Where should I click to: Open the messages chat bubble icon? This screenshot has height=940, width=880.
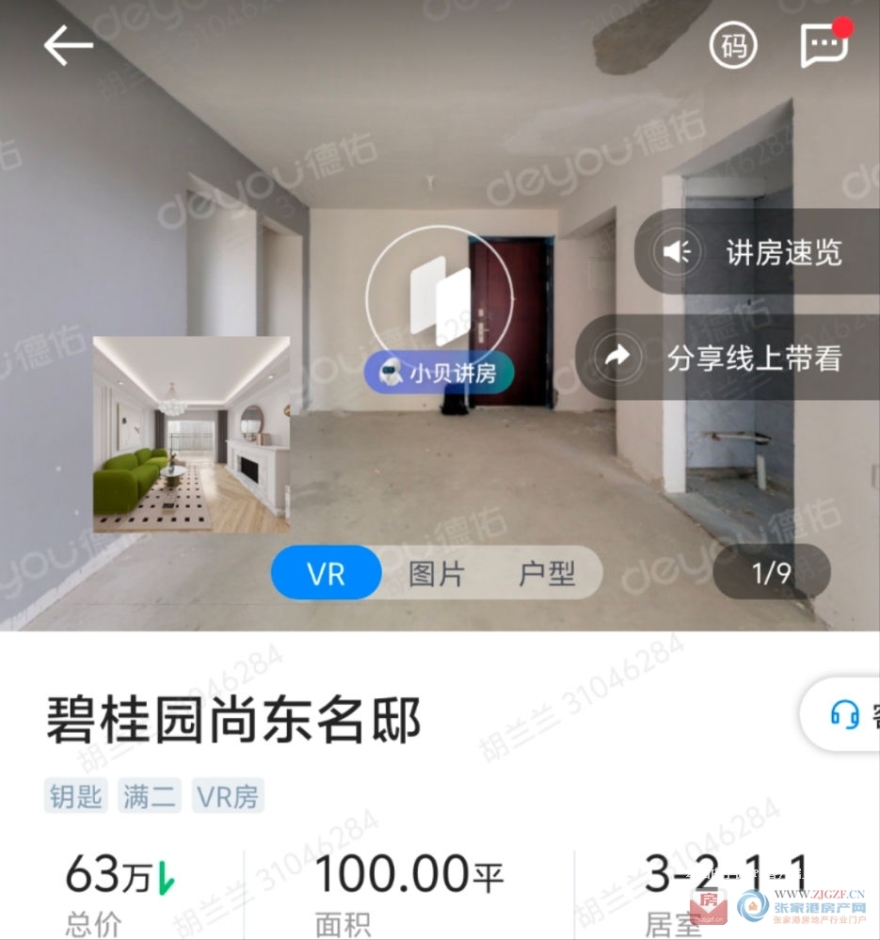coord(824,45)
